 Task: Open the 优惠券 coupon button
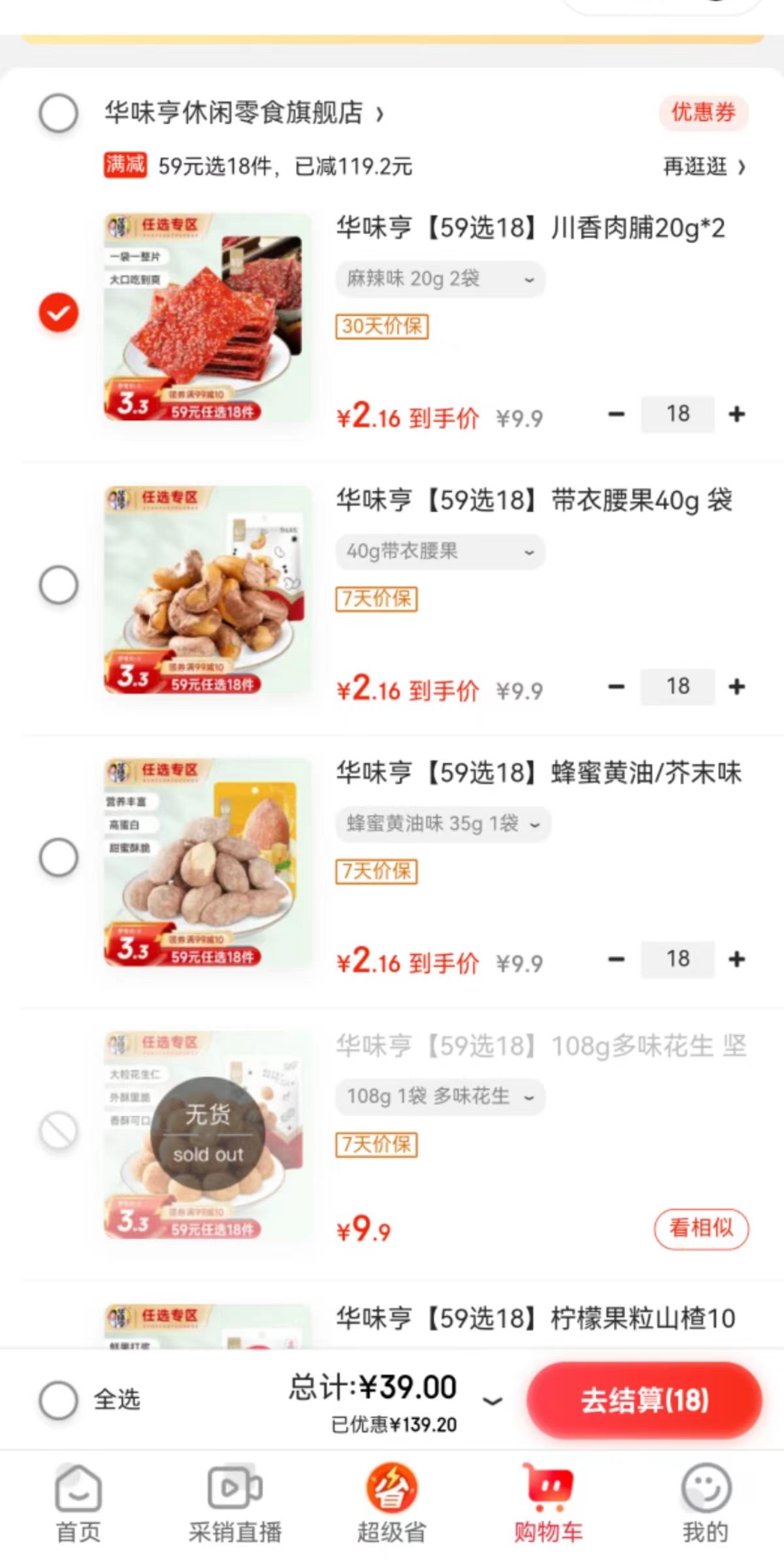[x=703, y=112]
